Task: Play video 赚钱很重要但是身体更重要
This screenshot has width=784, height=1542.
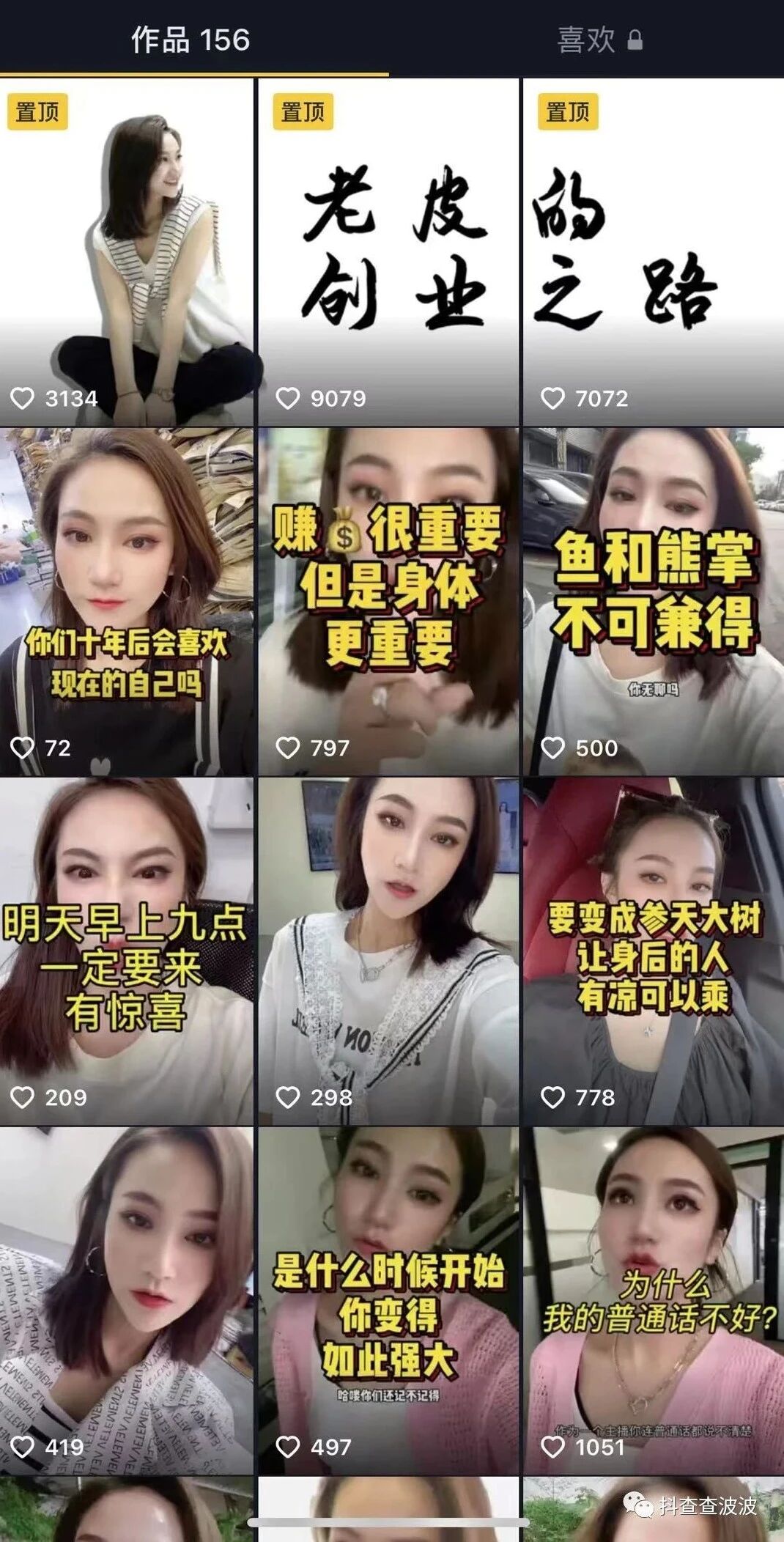Action: [388, 602]
